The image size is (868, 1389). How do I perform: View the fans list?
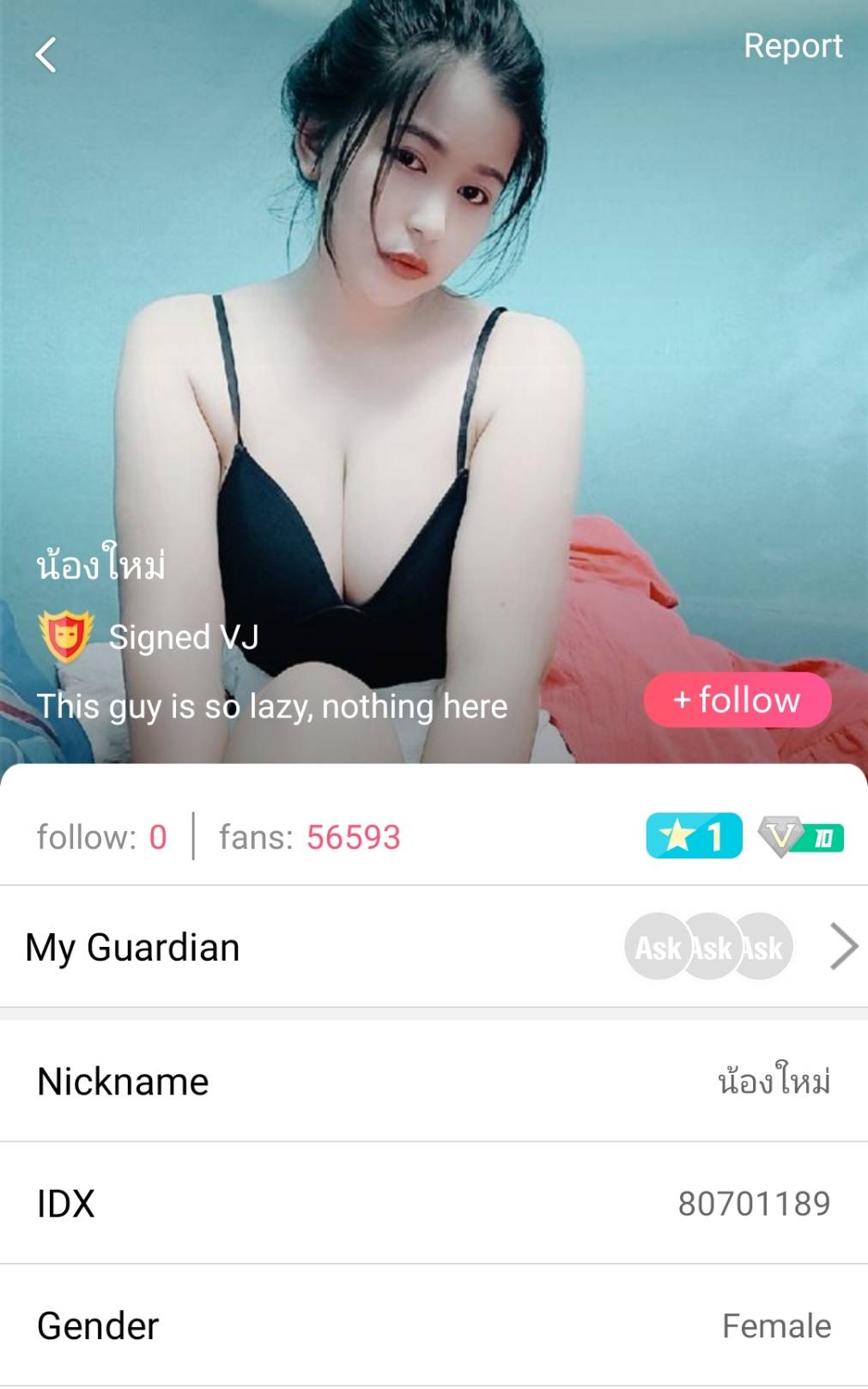309,837
